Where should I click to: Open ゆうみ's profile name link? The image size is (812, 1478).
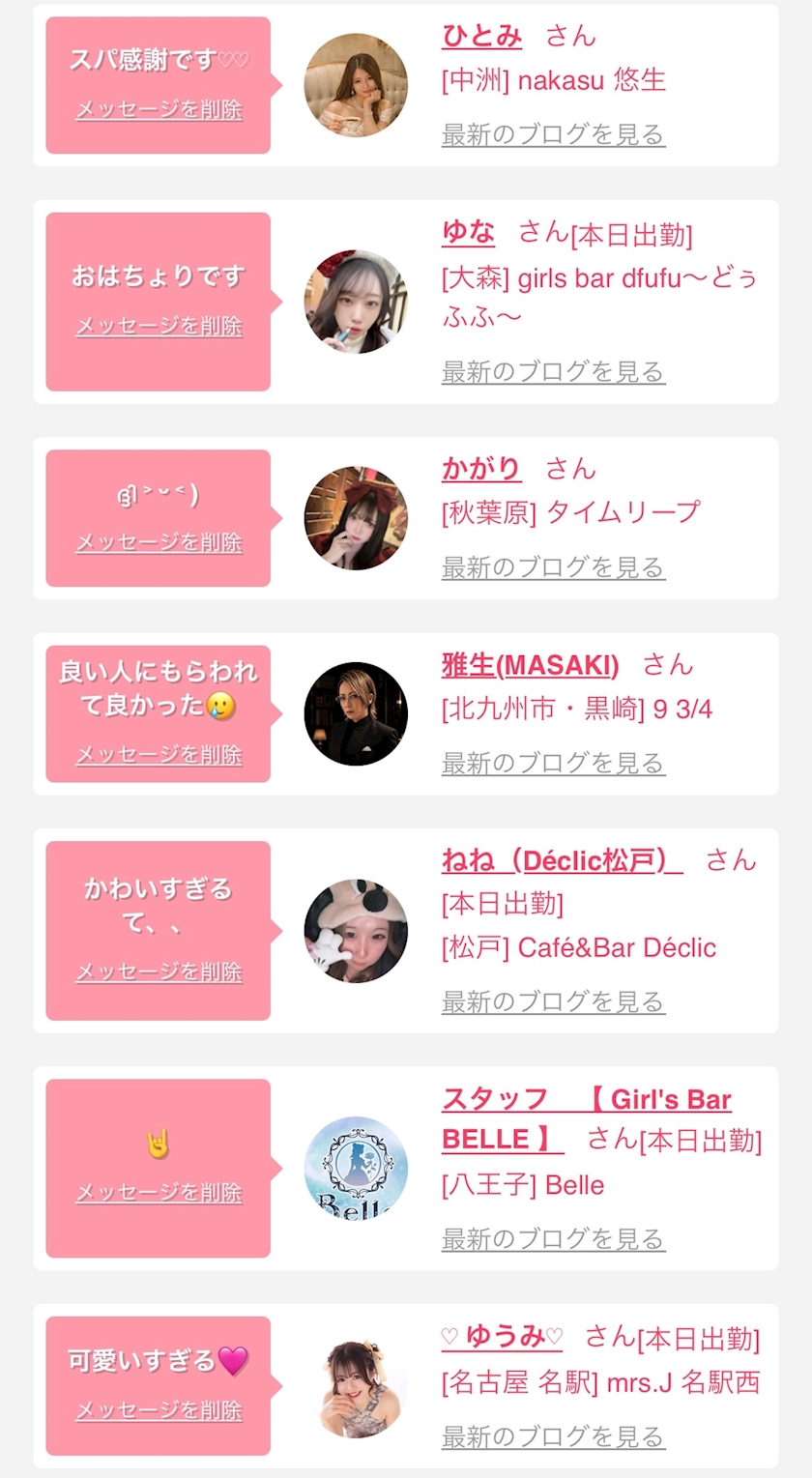tap(502, 1337)
